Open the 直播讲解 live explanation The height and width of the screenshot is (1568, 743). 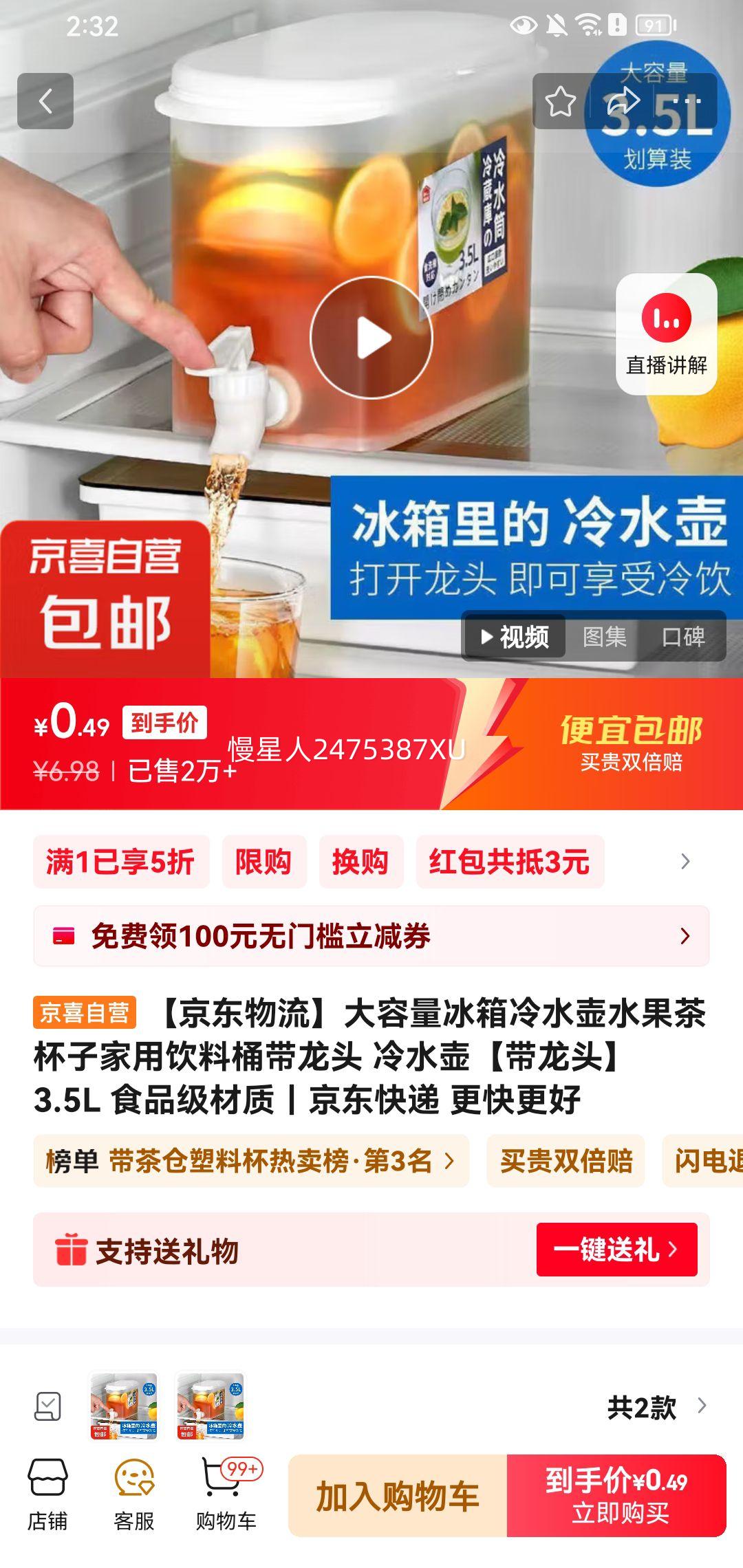[x=666, y=335]
